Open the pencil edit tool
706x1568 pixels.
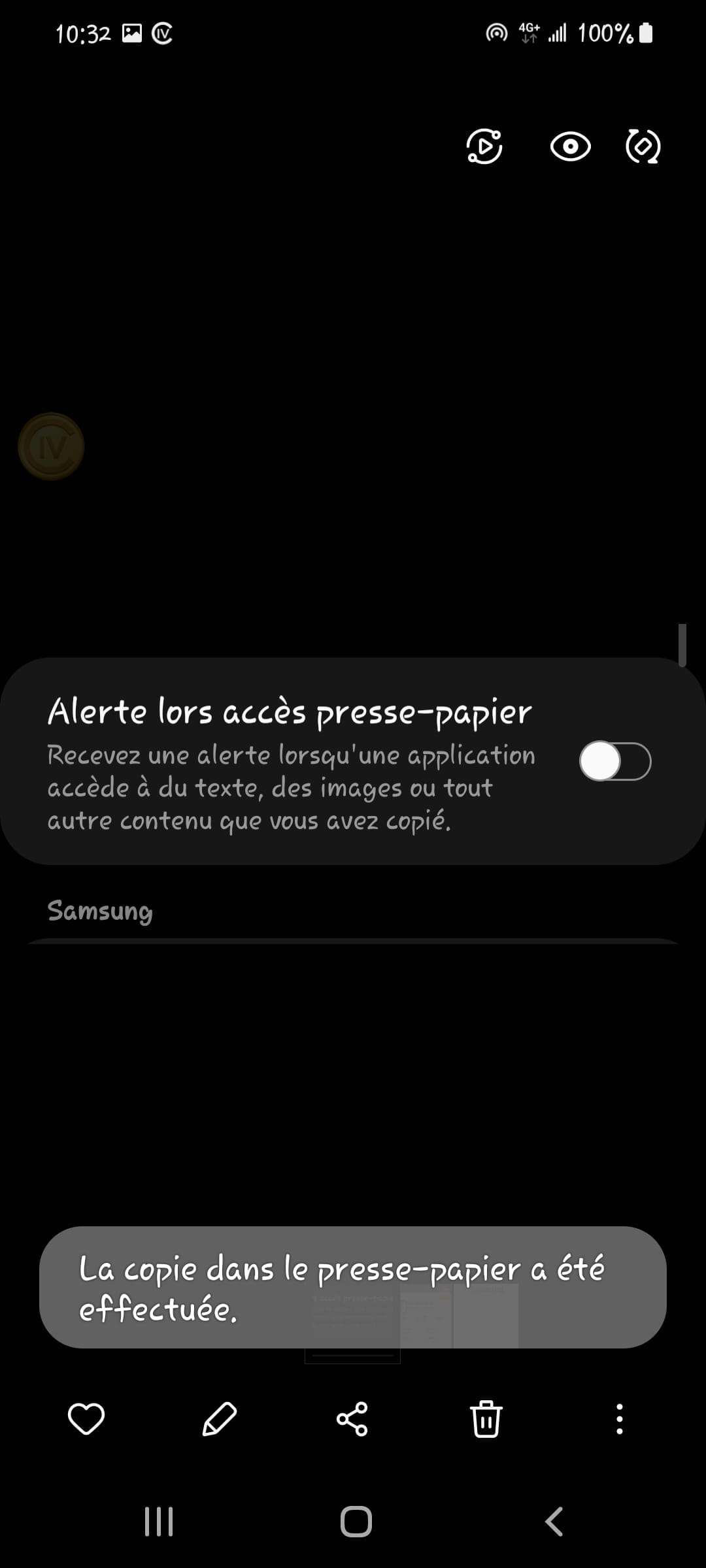[x=220, y=1418]
